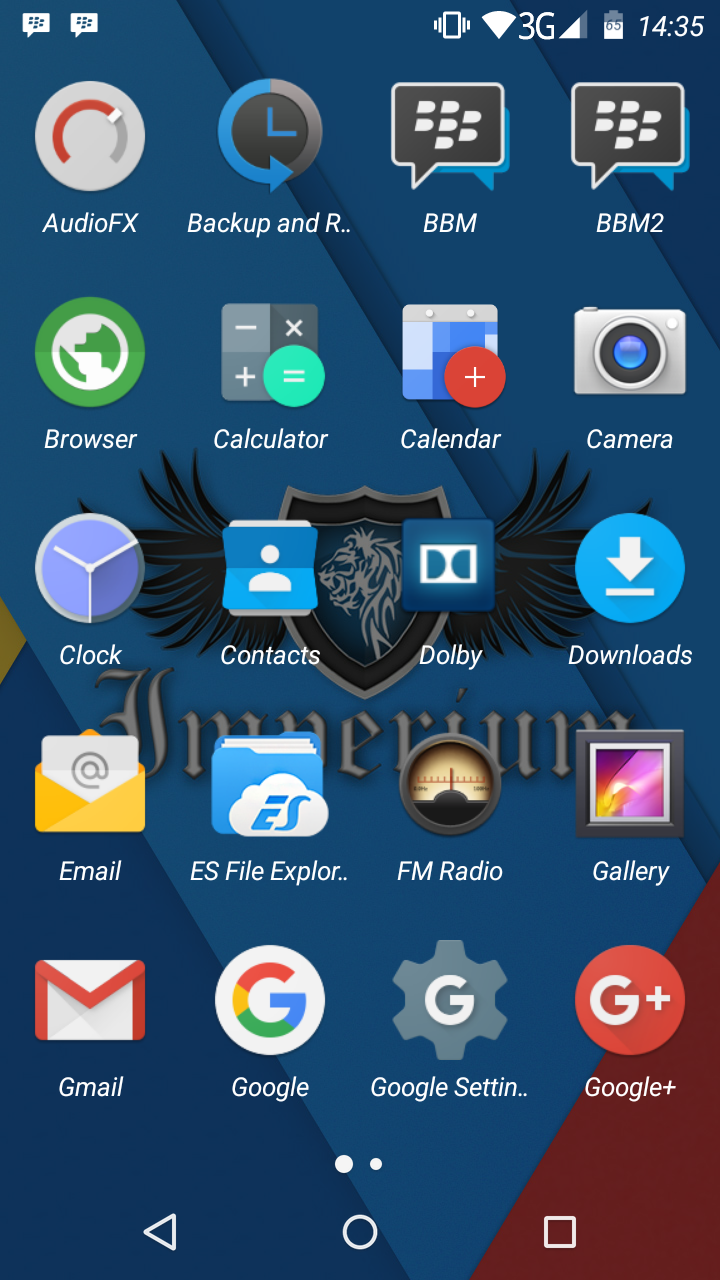The width and height of the screenshot is (720, 1280).
Task: Tap the home button in navigation bar
Action: tap(360, 1232)
